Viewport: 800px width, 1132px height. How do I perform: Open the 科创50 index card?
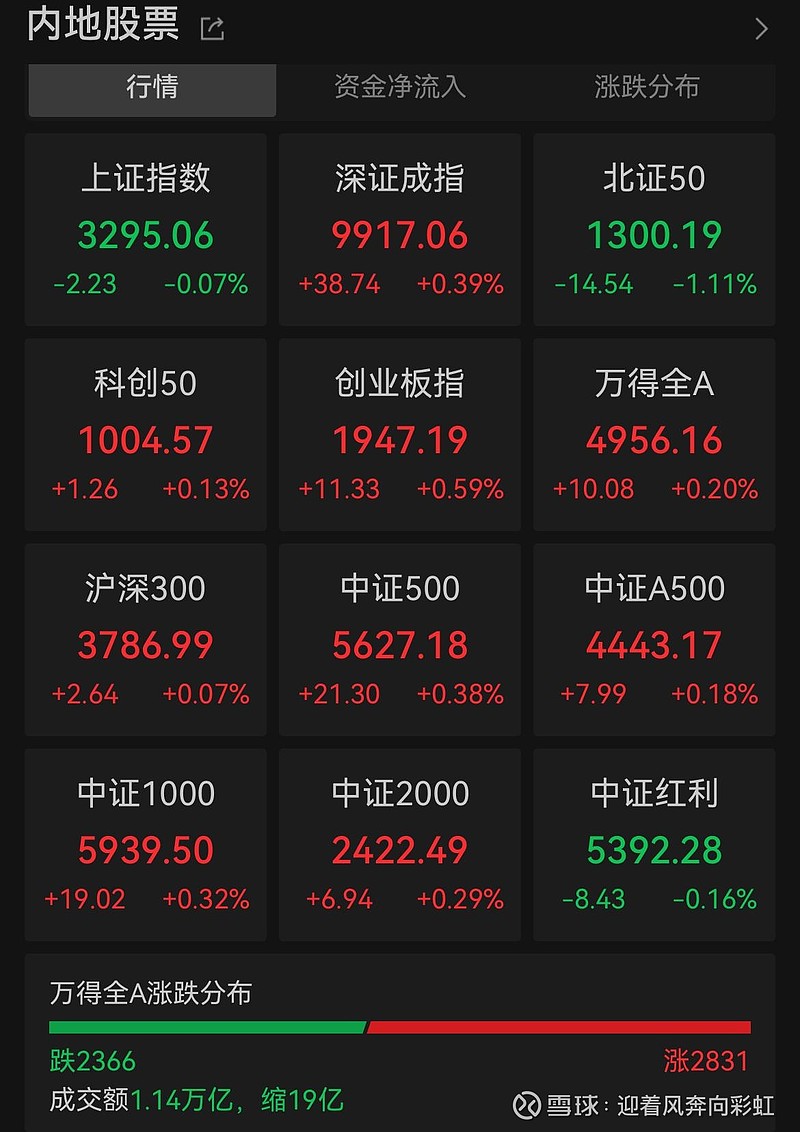[x=145, y=434]
